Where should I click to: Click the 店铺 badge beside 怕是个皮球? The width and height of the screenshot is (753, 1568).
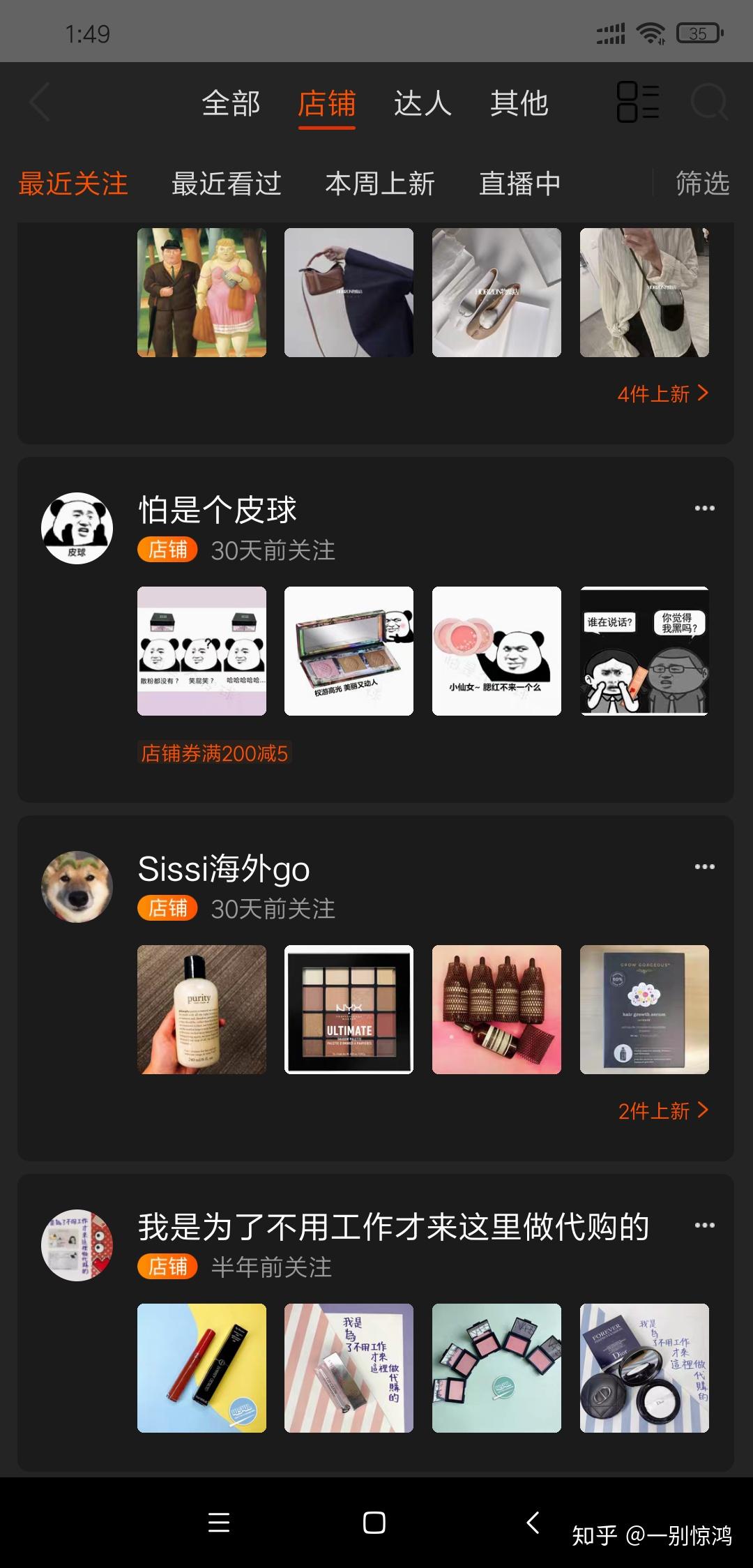click(x=167, y=550)
